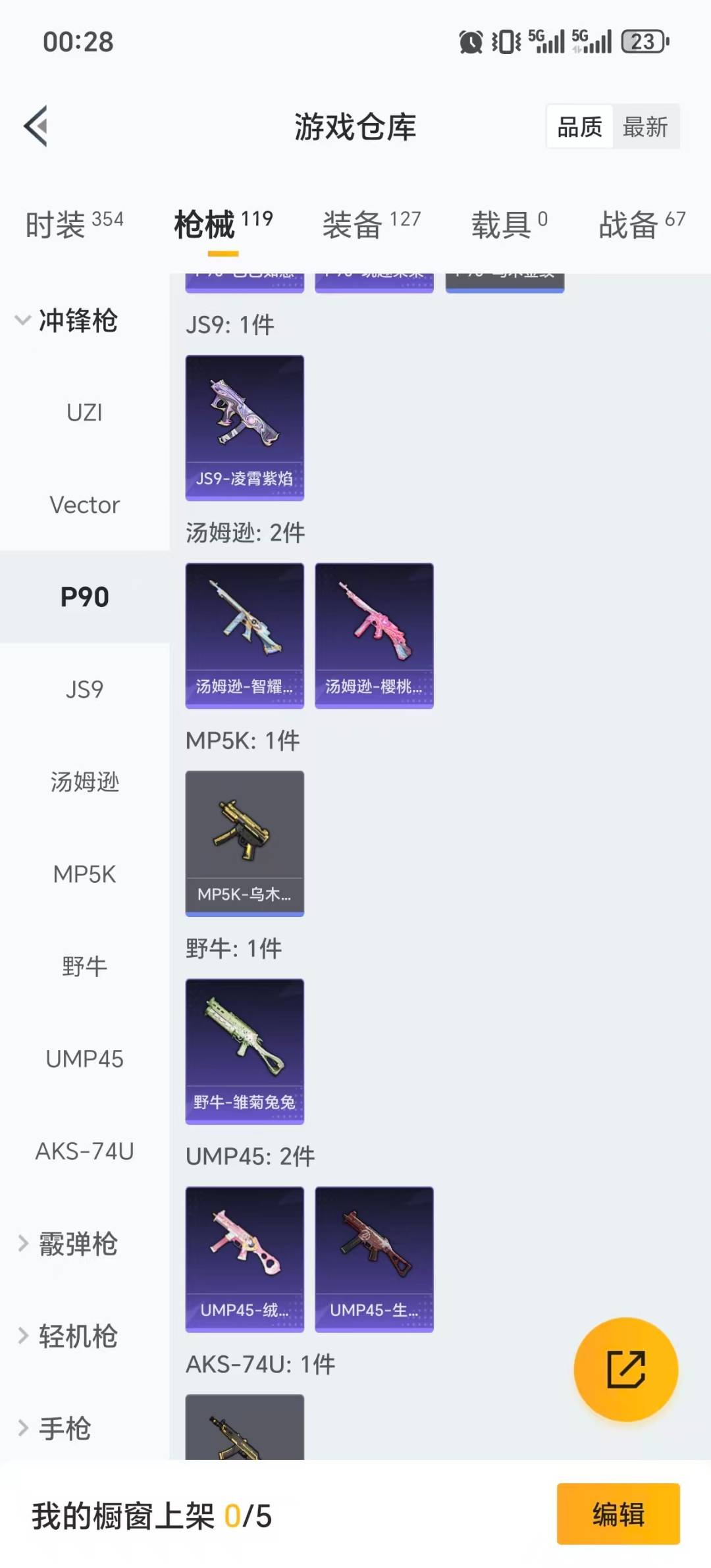This screenshot has width=711, height=1568.
Task: Select the JS9-凌霄紫焰 weapon skin
Action: 244,426
